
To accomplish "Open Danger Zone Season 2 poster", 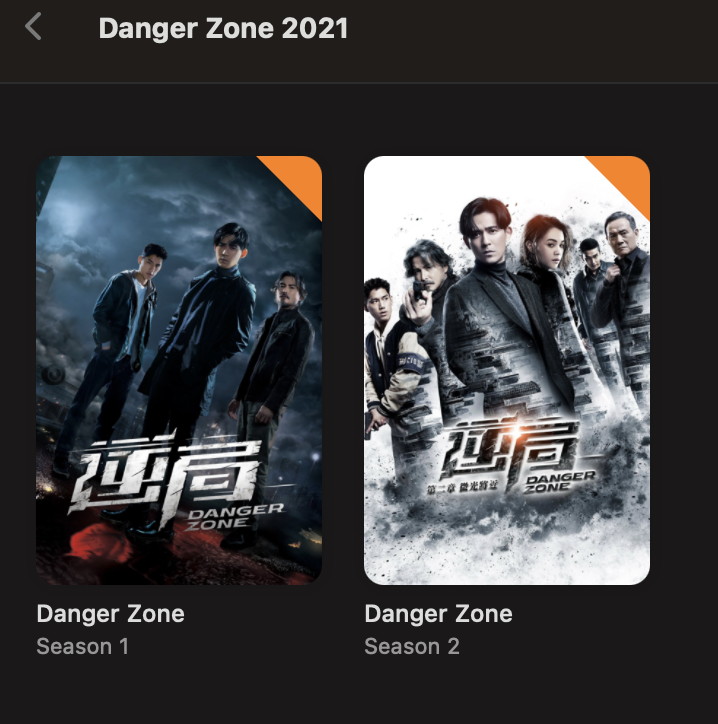I will pyautogui.click(x=506, y=370).
